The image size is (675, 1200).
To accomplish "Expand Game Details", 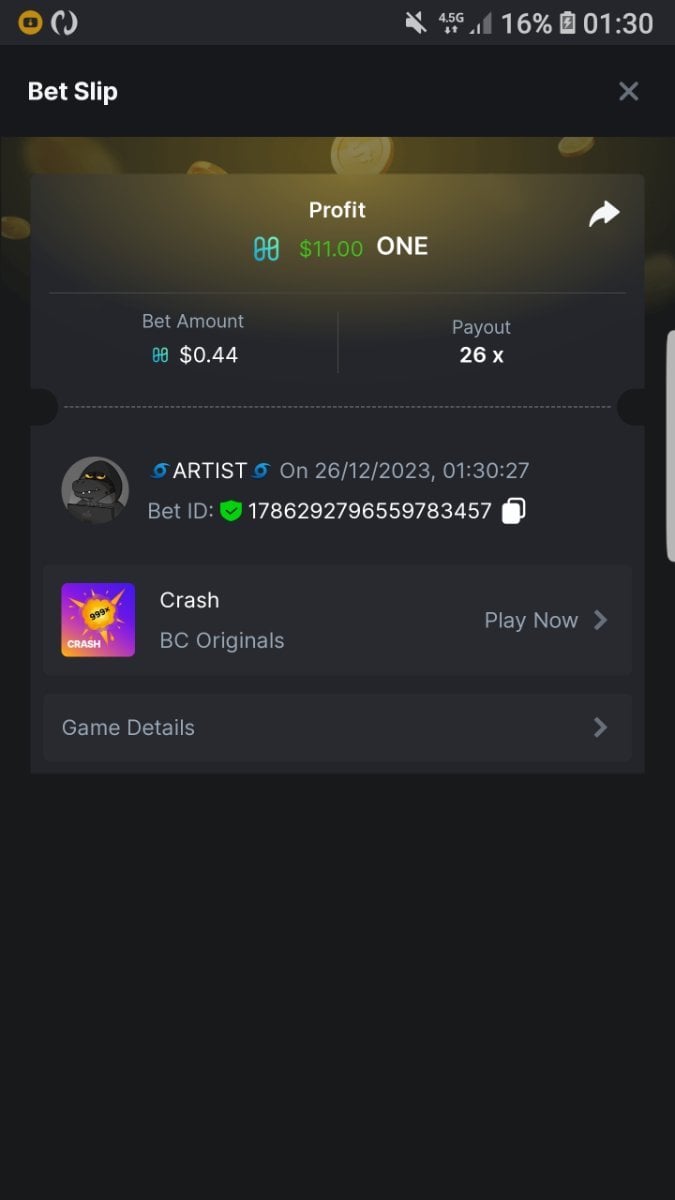I will point(337,728).
